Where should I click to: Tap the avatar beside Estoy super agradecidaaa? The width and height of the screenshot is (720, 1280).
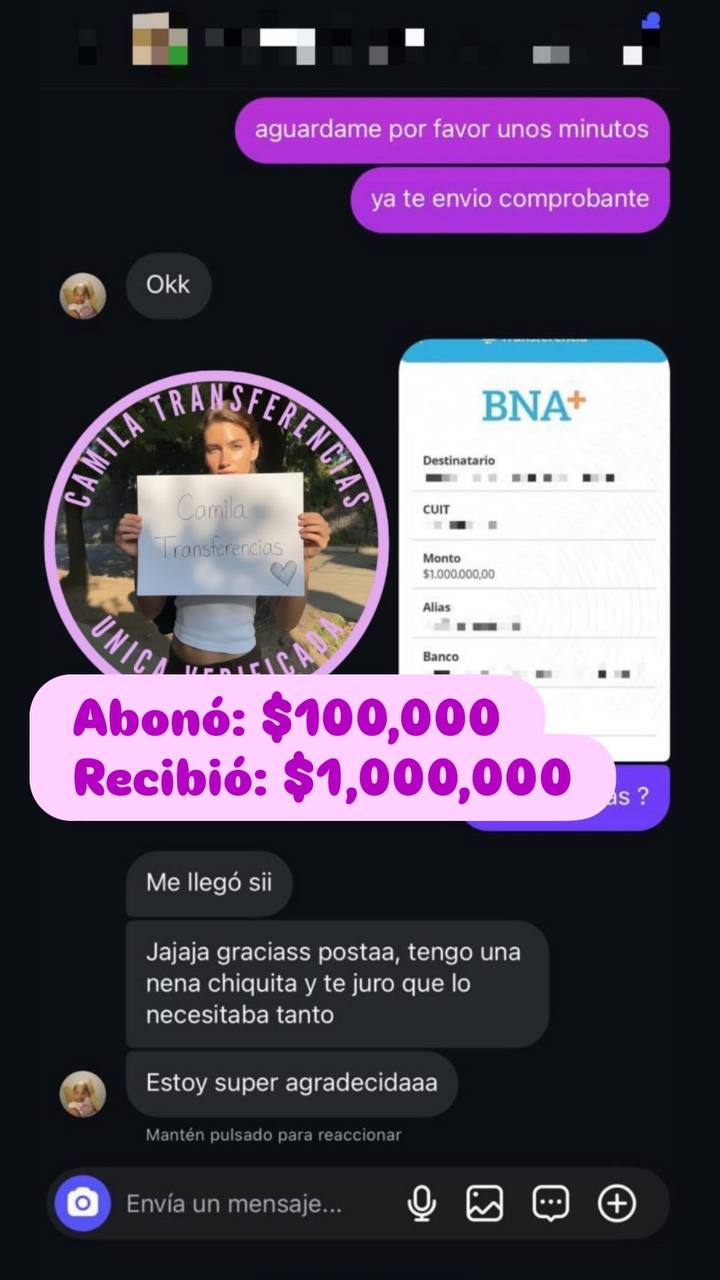pos(82,1094)
